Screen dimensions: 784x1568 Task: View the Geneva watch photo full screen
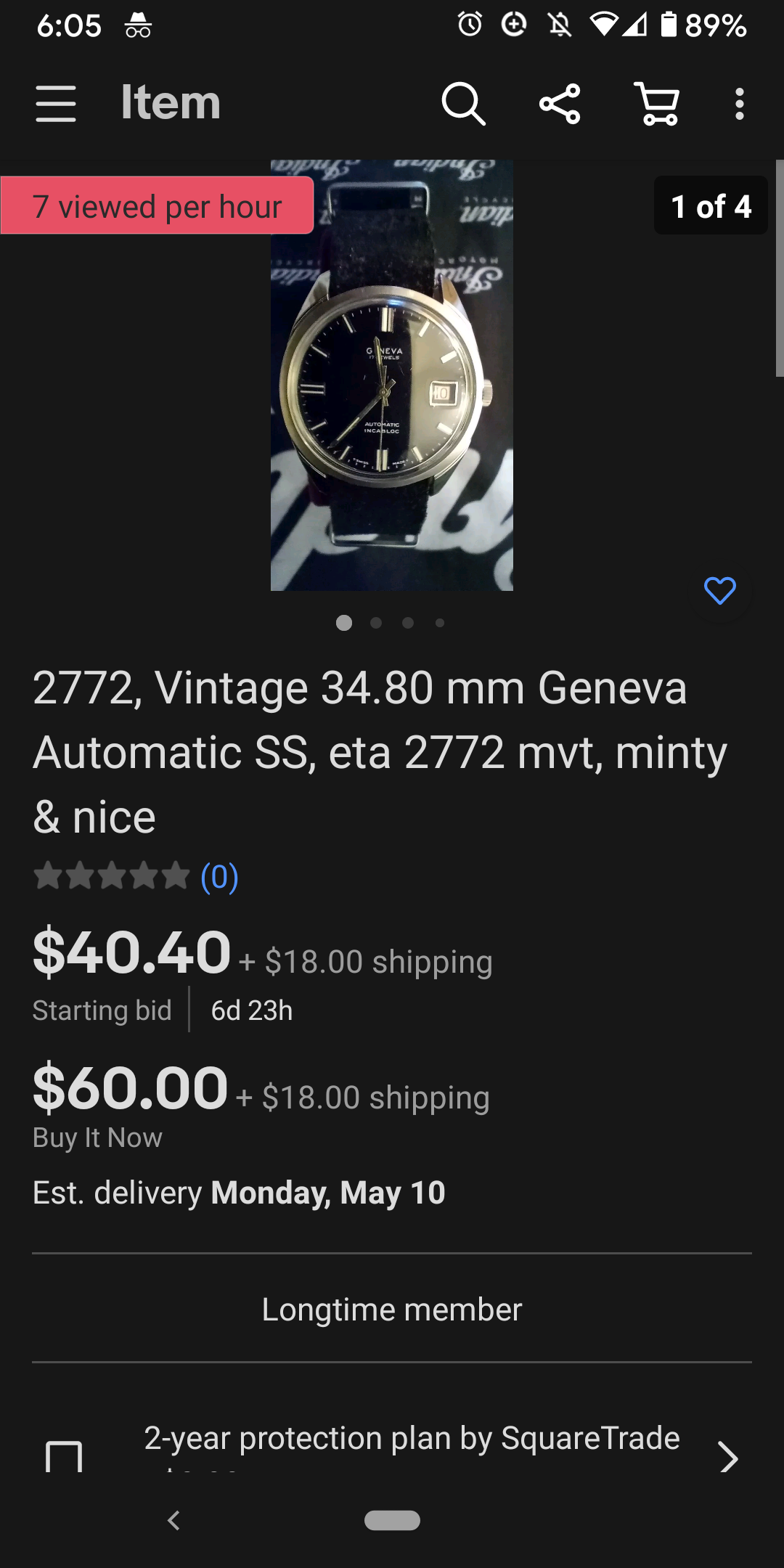392,375
